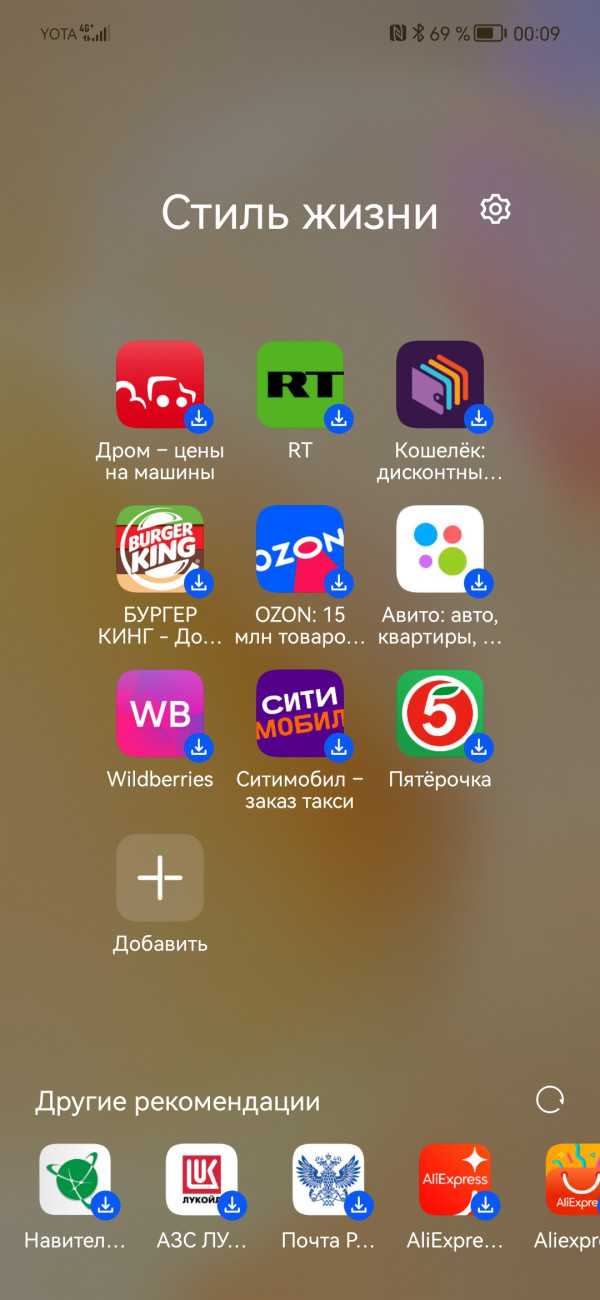
Task: Open the folder settings gear icon
Action: [495, 210]
